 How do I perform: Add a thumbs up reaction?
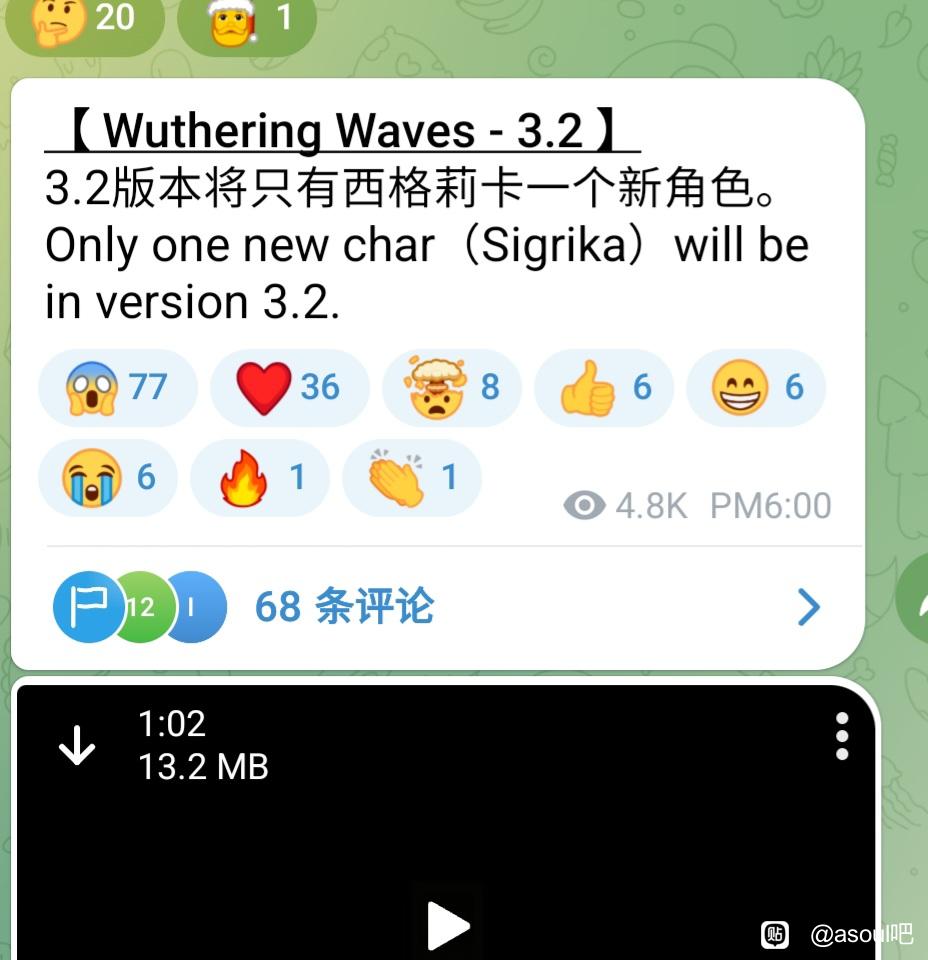click(604, 388)
